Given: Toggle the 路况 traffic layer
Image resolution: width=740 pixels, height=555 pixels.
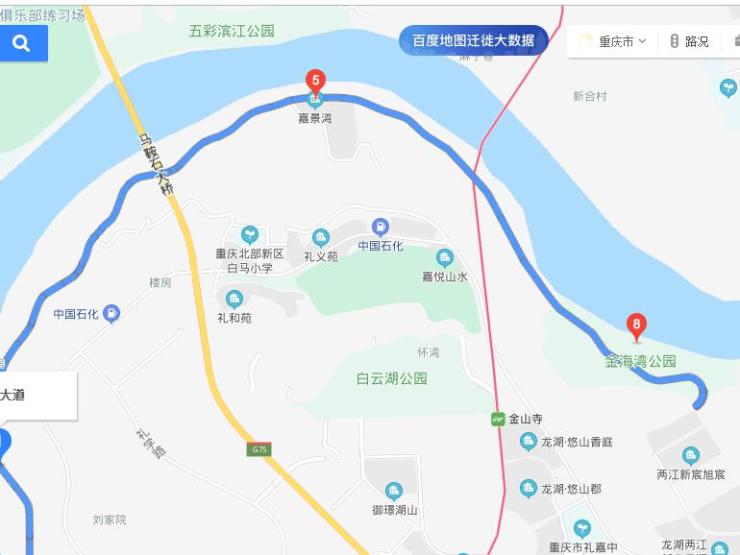Looking at the screenshot, I should point(690,42).
